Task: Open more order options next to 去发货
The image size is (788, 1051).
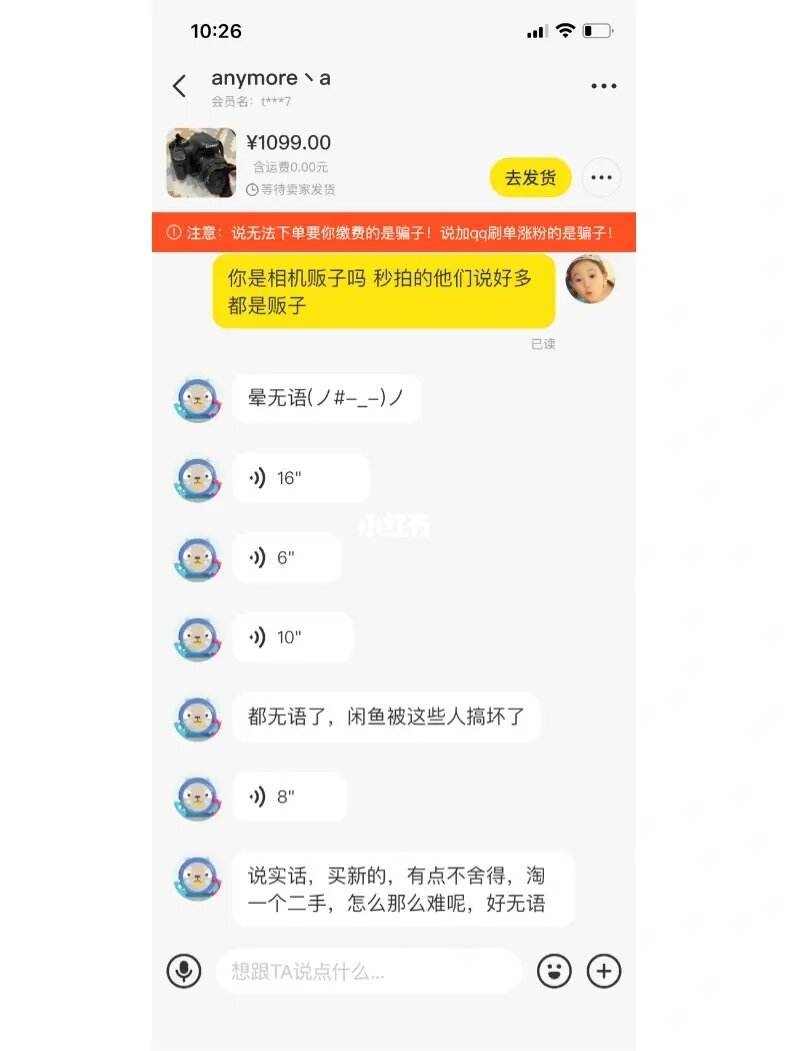Action: tap(601, 178)
